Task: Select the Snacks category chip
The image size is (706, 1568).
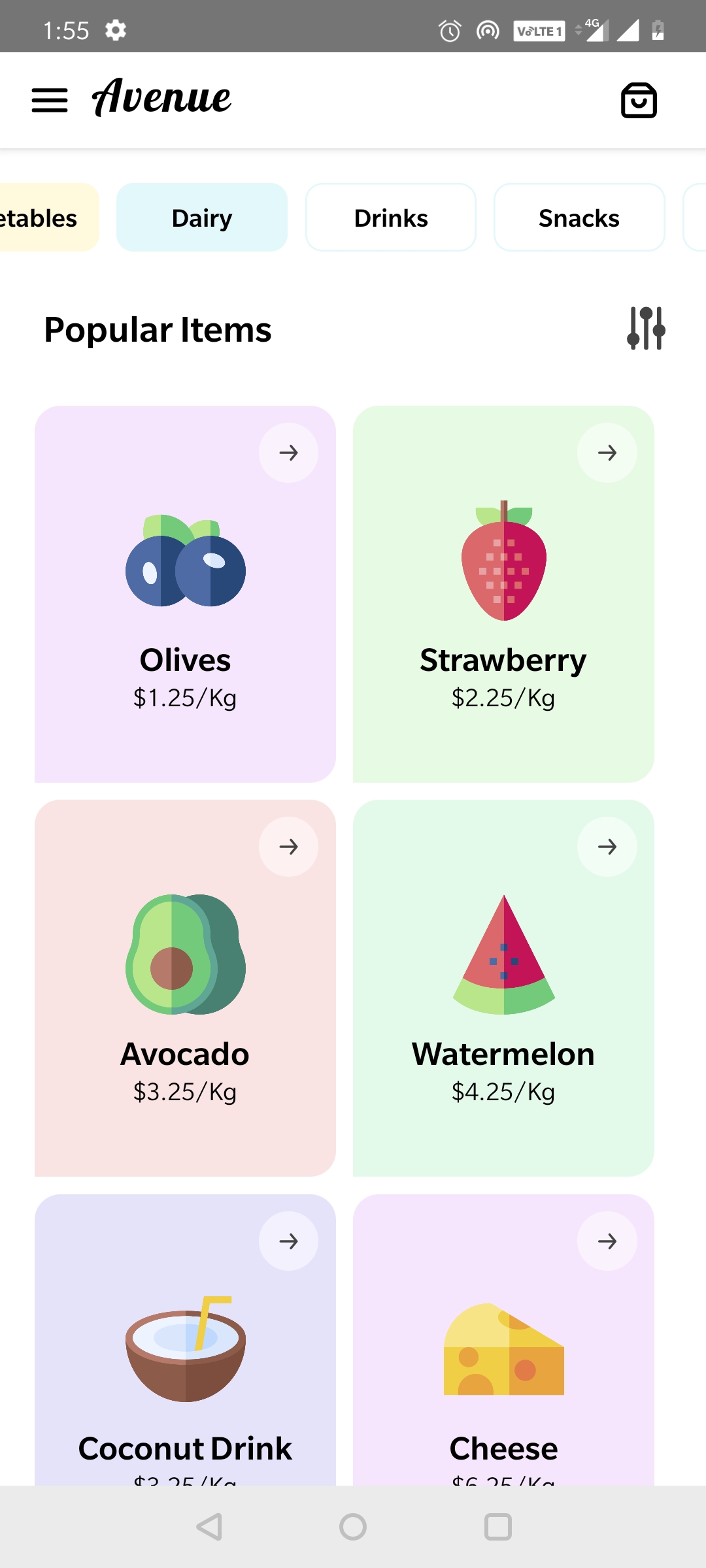Action: (x=579, y=218)
